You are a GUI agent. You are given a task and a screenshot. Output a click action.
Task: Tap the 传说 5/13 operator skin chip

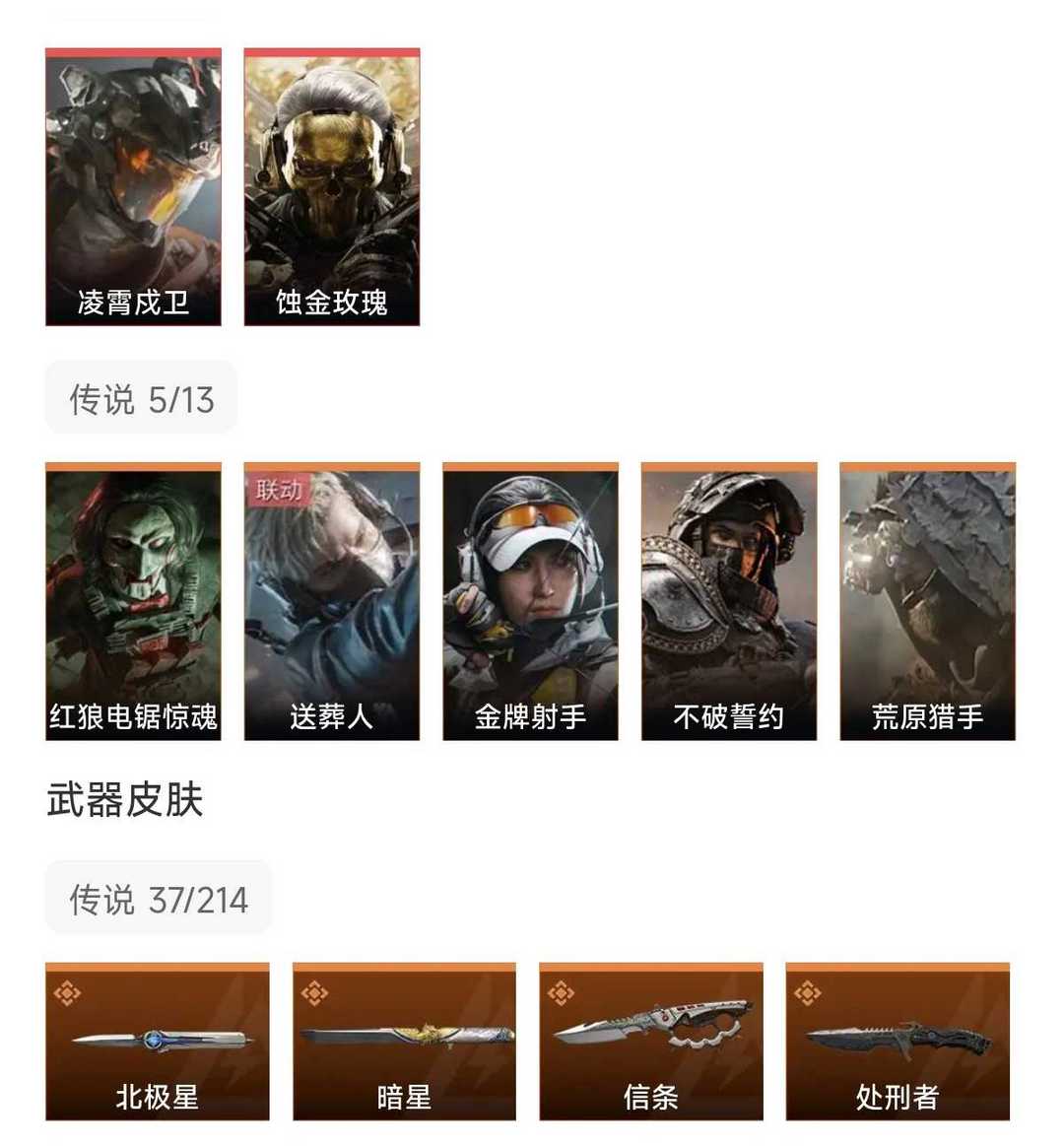141,399
